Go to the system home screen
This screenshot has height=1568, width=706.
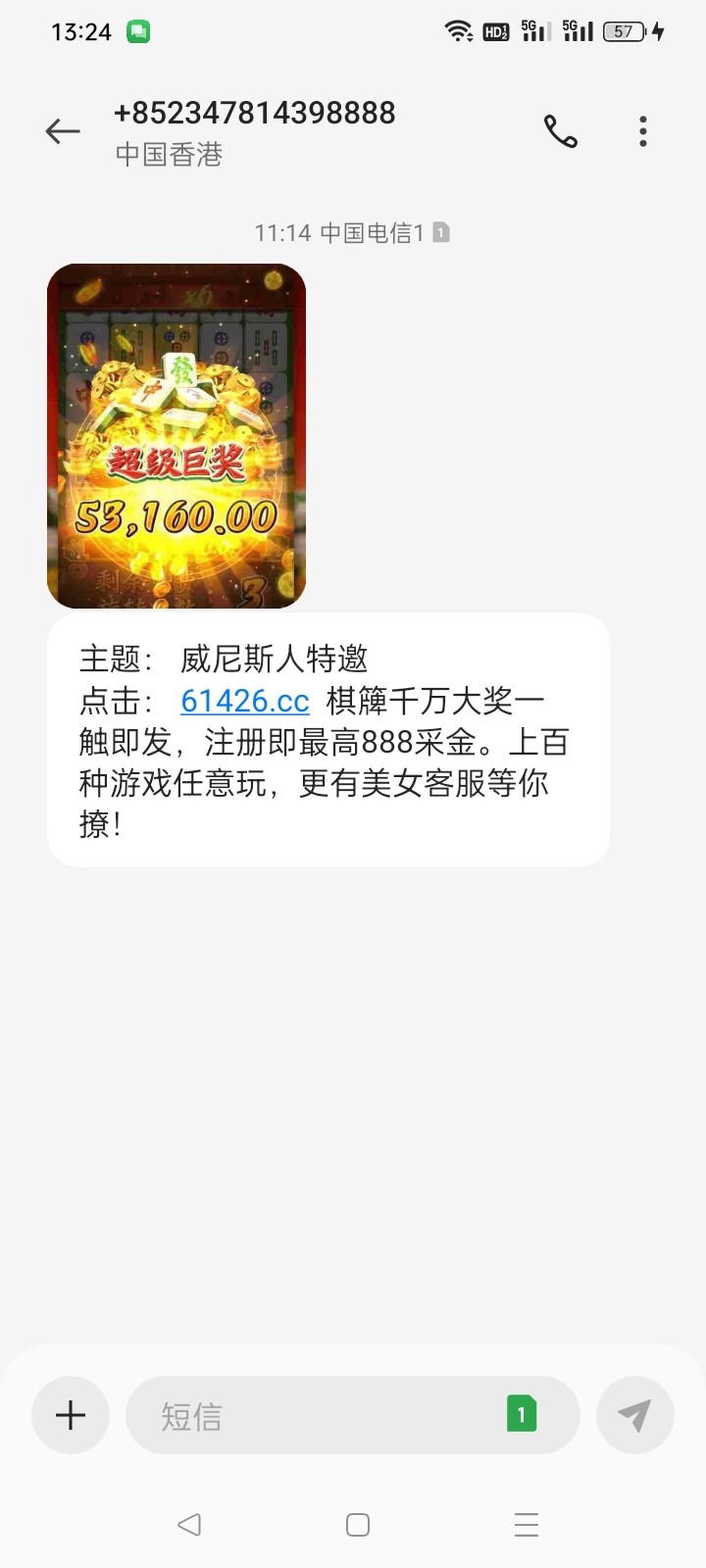[x=358, y=1525]
